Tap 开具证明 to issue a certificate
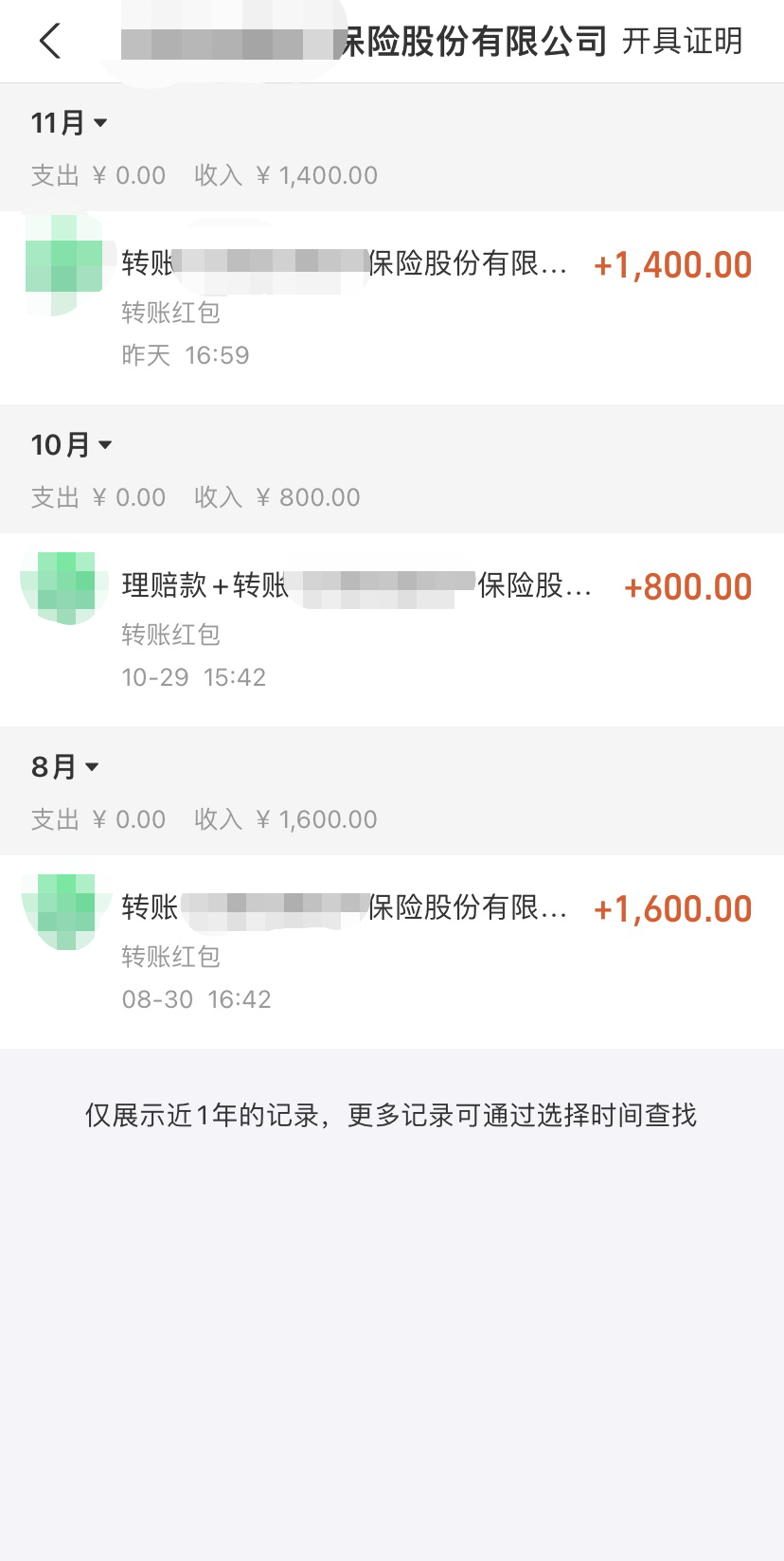The image size is (784, 1561). [x=682, y=41]
